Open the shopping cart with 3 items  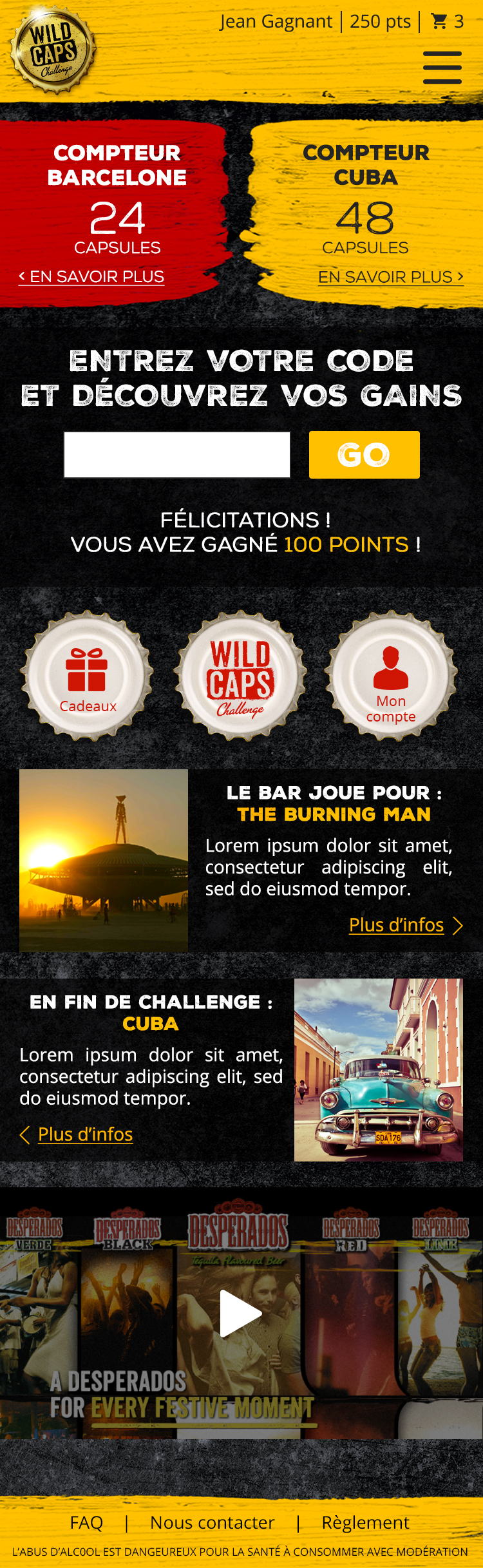pos(447,22)
